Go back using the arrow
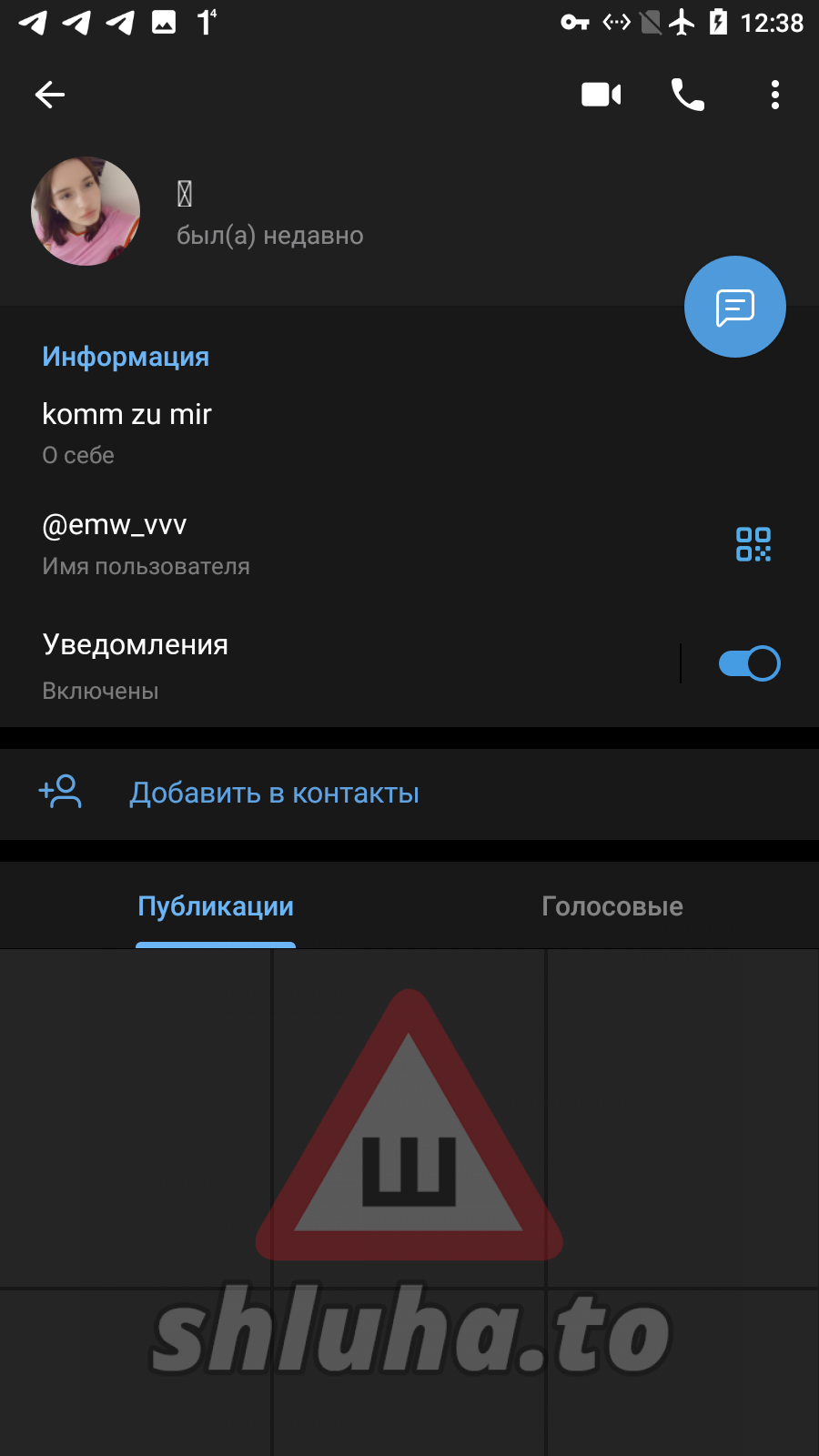Screen dimensions: 819x1456 coord(50,95)
